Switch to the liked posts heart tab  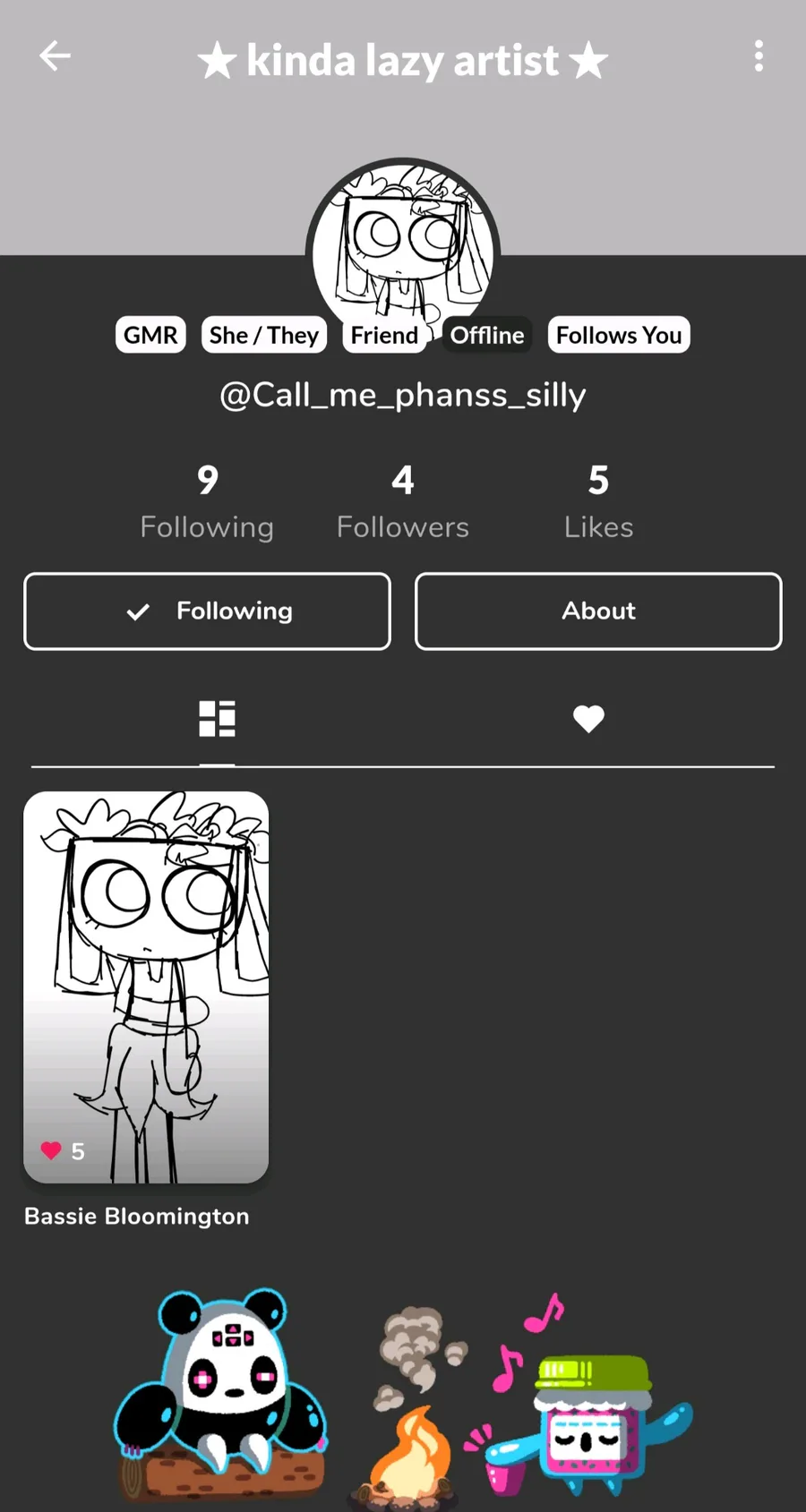click(588, 719)
